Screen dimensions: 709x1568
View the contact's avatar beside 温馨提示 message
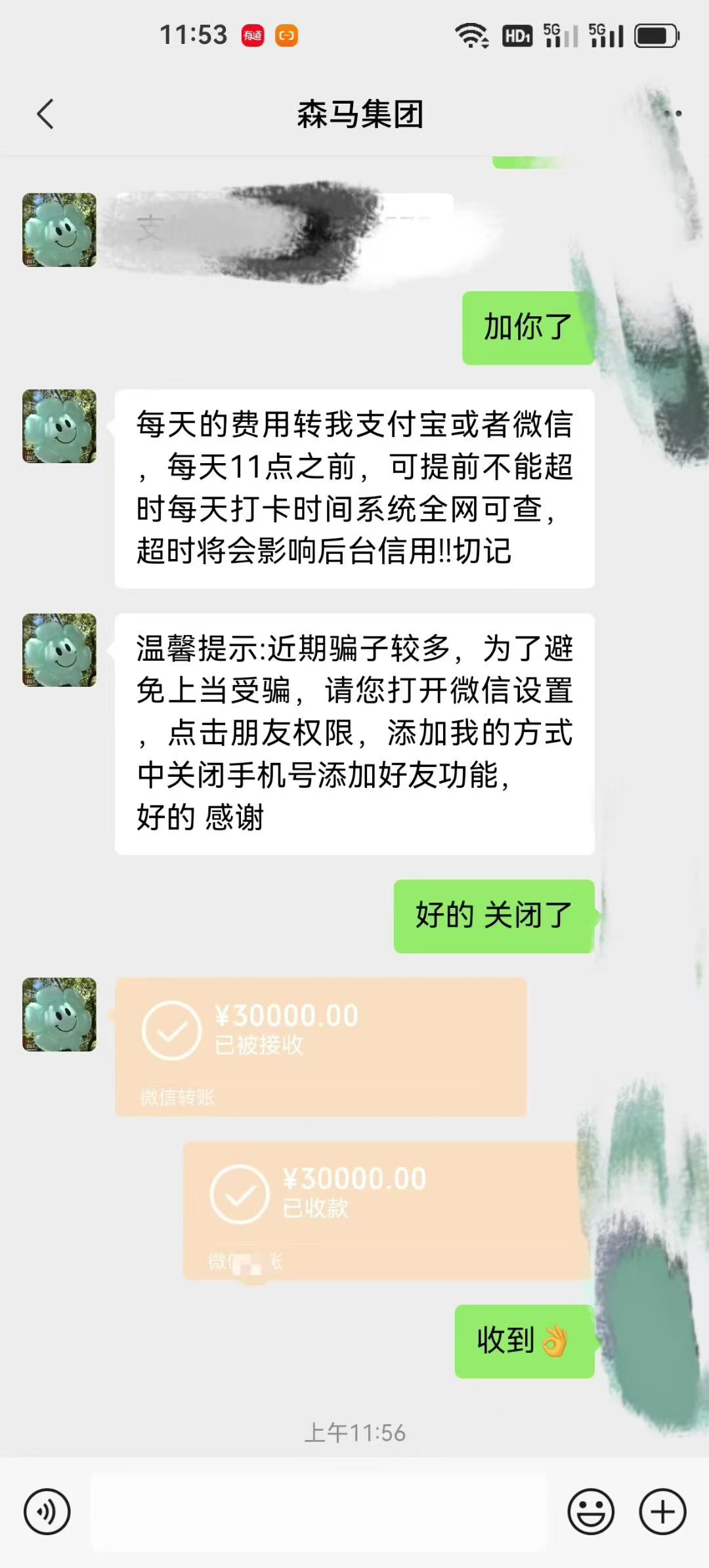point(60,650)
